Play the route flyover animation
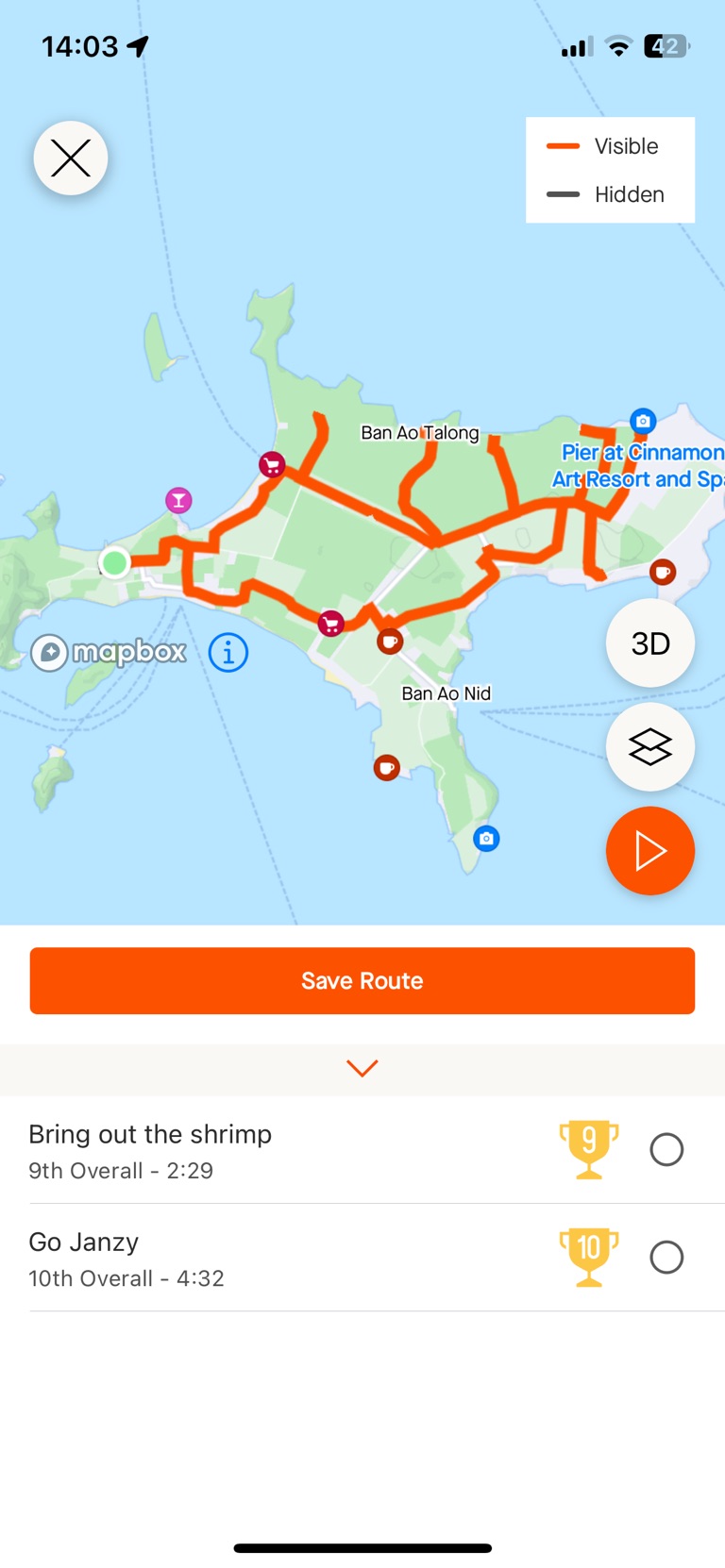 (x=650, y=851)
